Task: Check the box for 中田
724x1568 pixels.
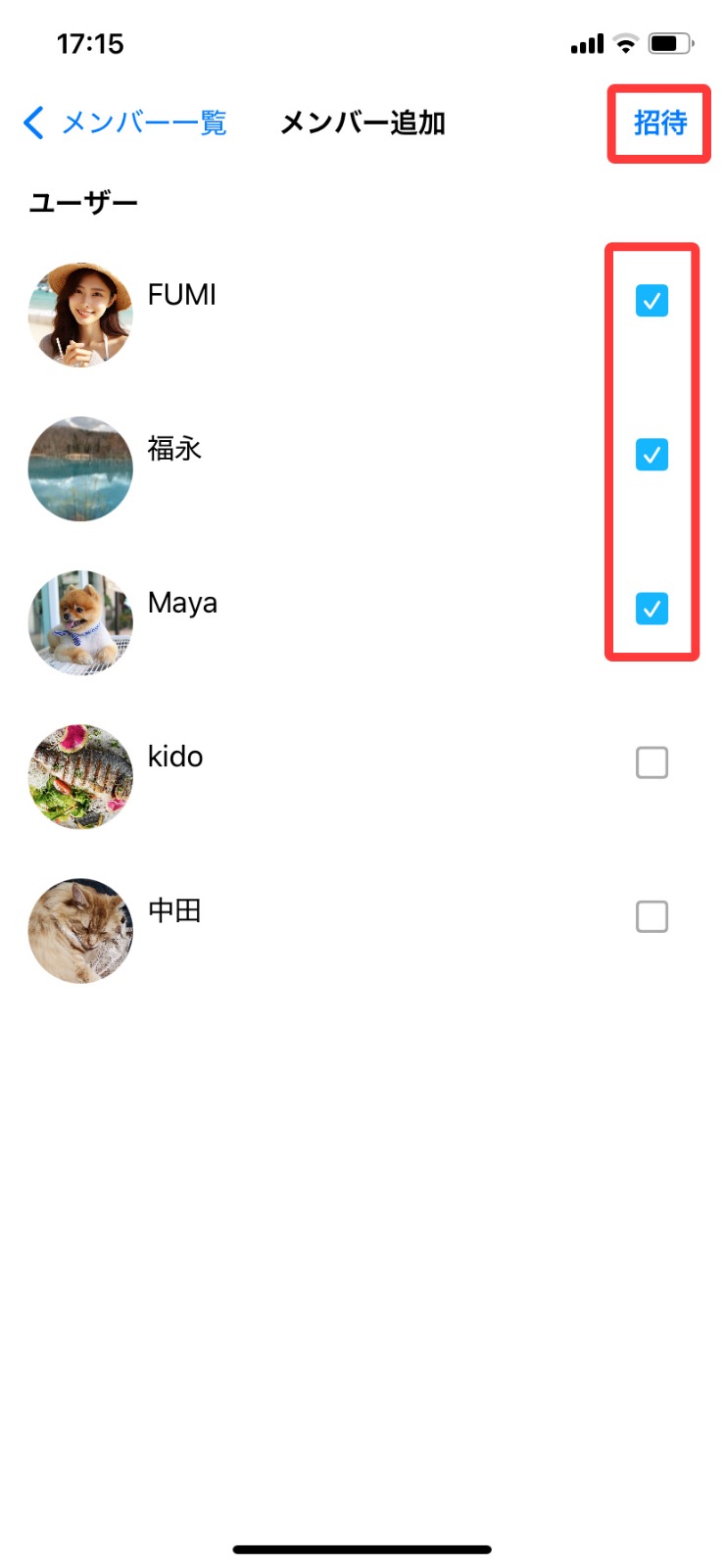Action: point(652,916)
